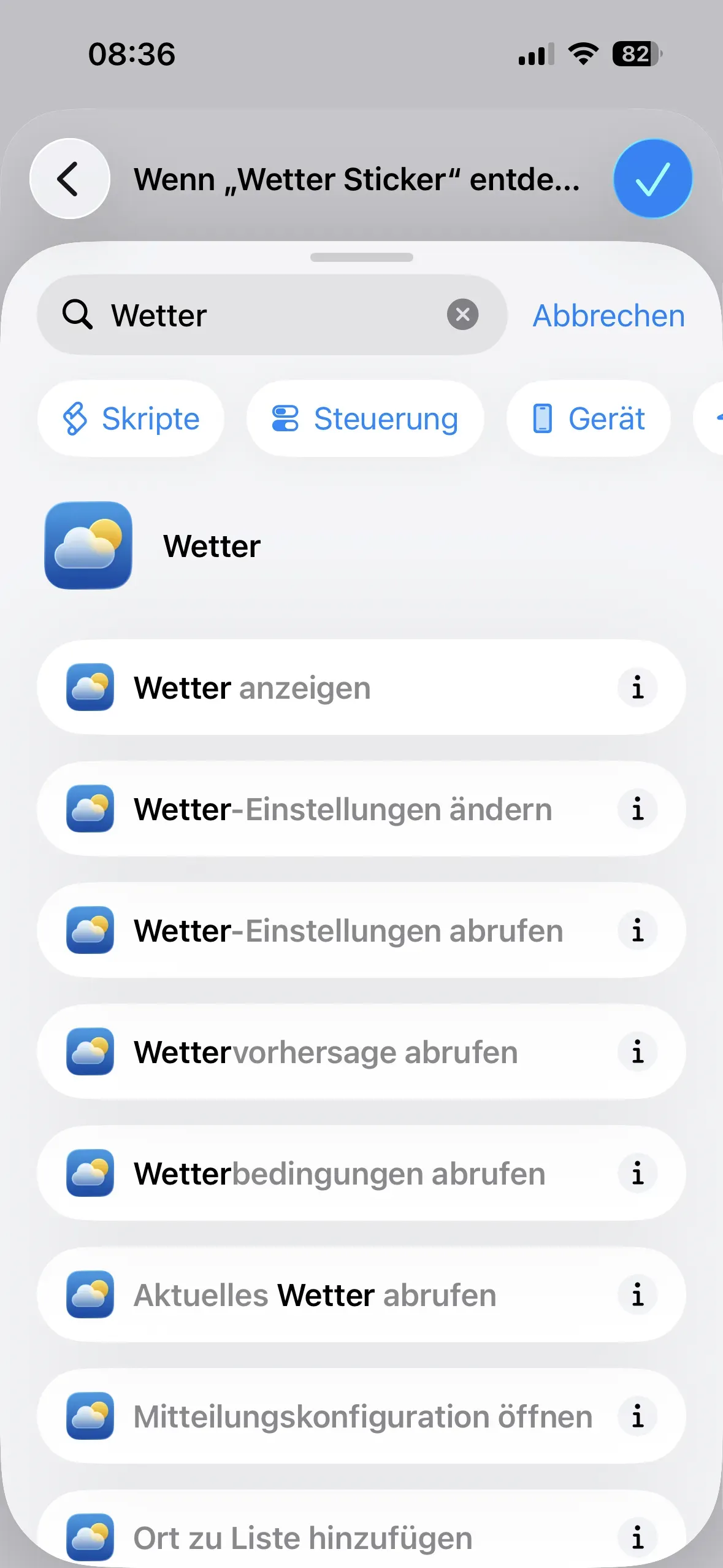Select 'Ort zu Liste hinzufügen' action
The height and width of the screenshot is (1568, 723).
tap(302, 1537)
